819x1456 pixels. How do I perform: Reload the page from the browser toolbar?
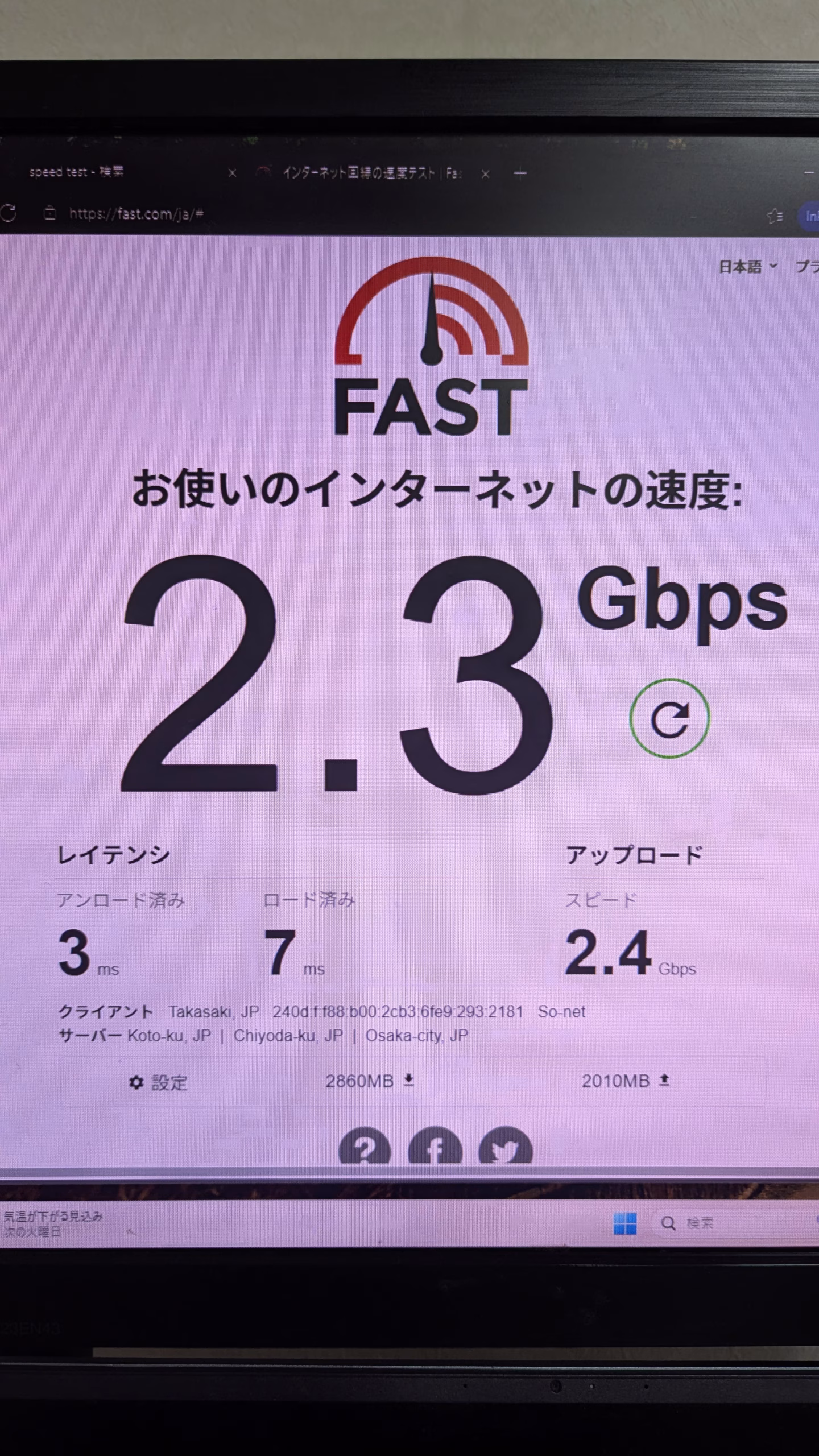(x=8, y=214)
